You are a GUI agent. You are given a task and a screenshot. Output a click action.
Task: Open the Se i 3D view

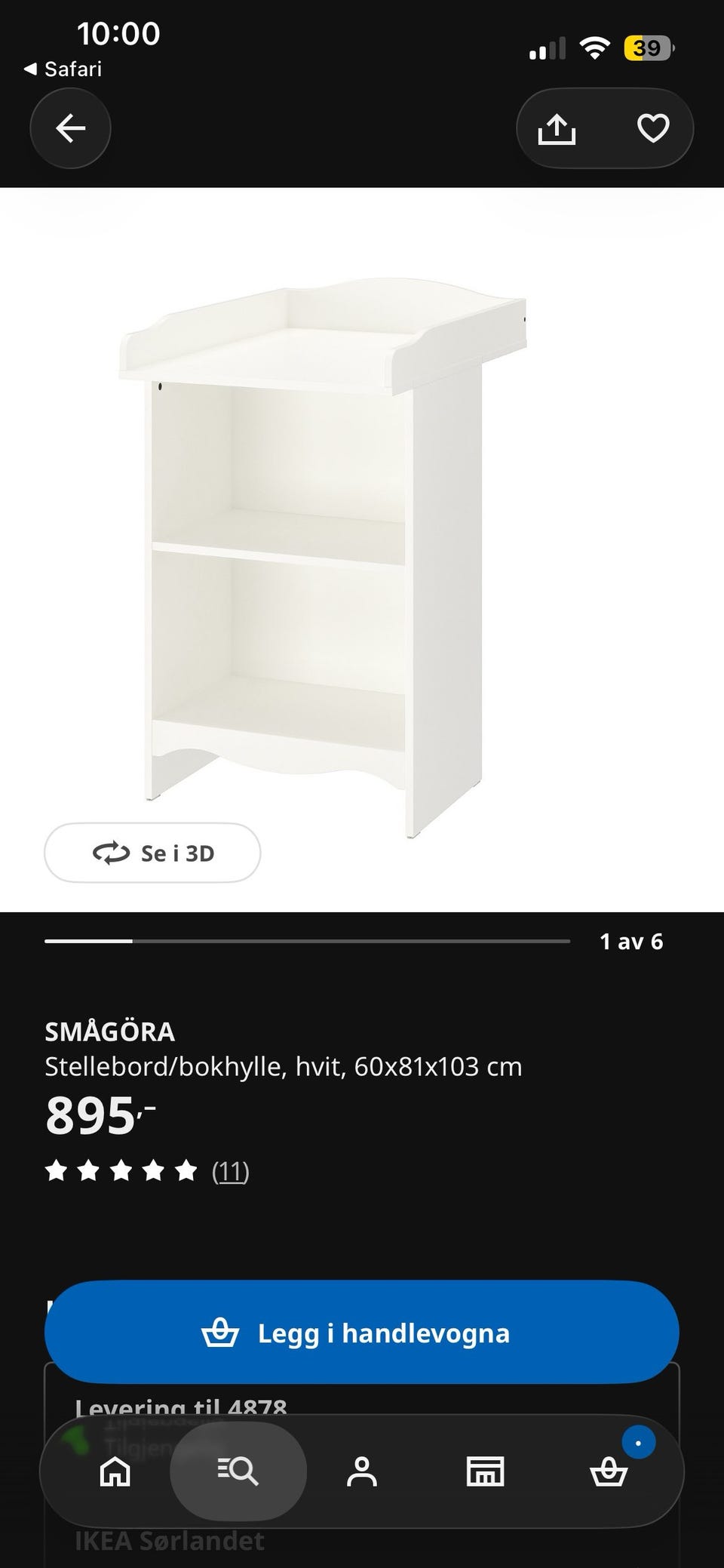click(x=152, y=853)
